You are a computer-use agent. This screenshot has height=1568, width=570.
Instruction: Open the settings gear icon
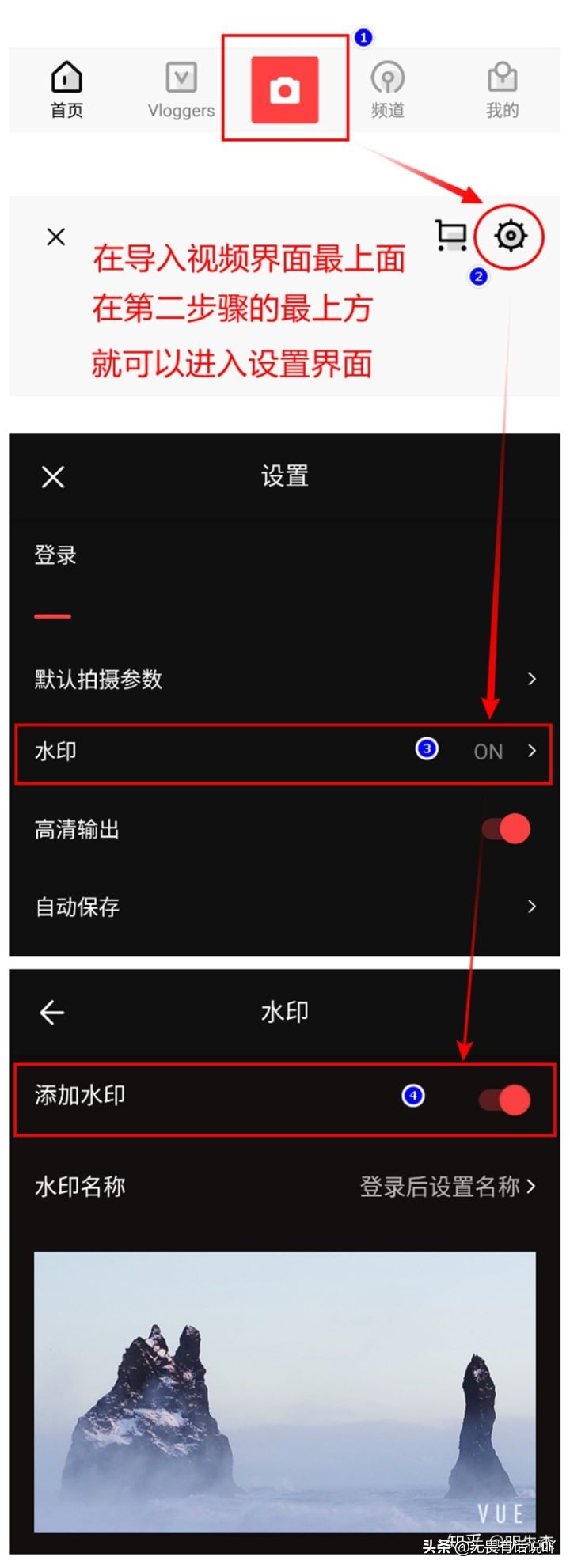coord(509,236)
